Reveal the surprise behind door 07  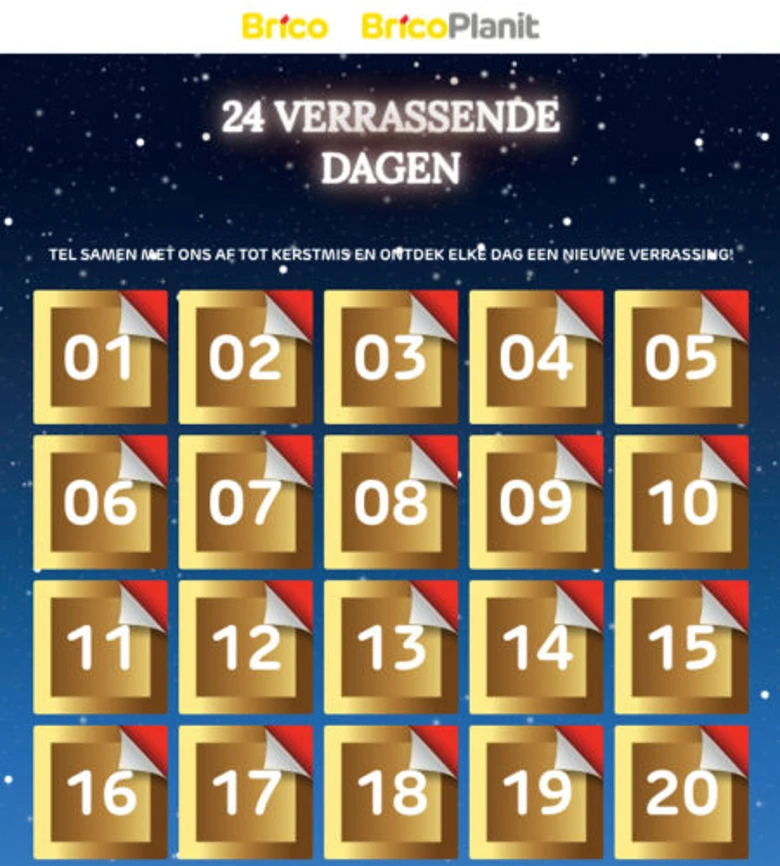click(x=245, y=502)
